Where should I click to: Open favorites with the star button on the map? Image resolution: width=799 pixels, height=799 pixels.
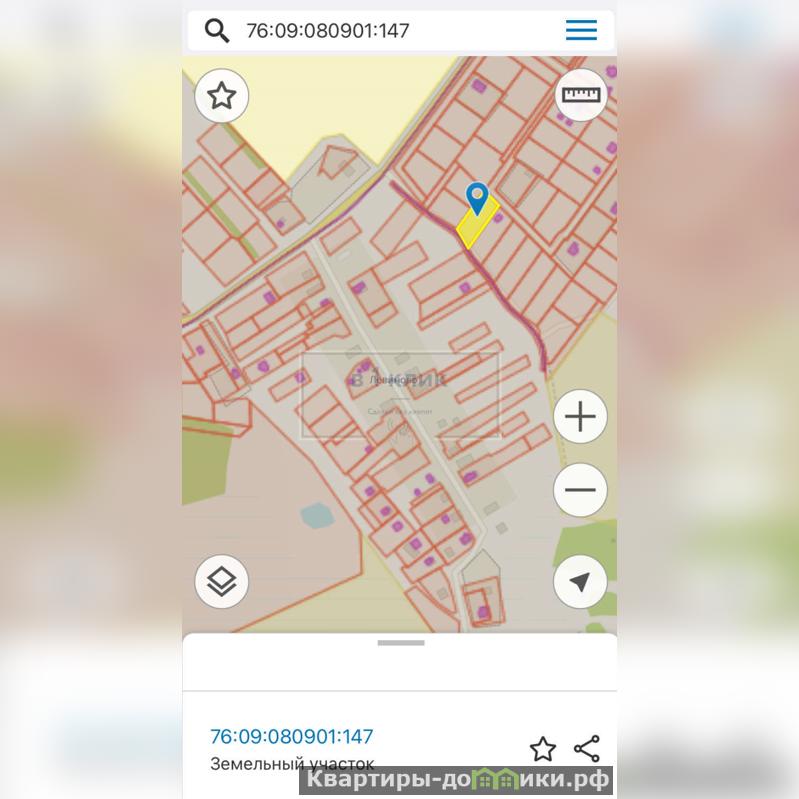221,96
